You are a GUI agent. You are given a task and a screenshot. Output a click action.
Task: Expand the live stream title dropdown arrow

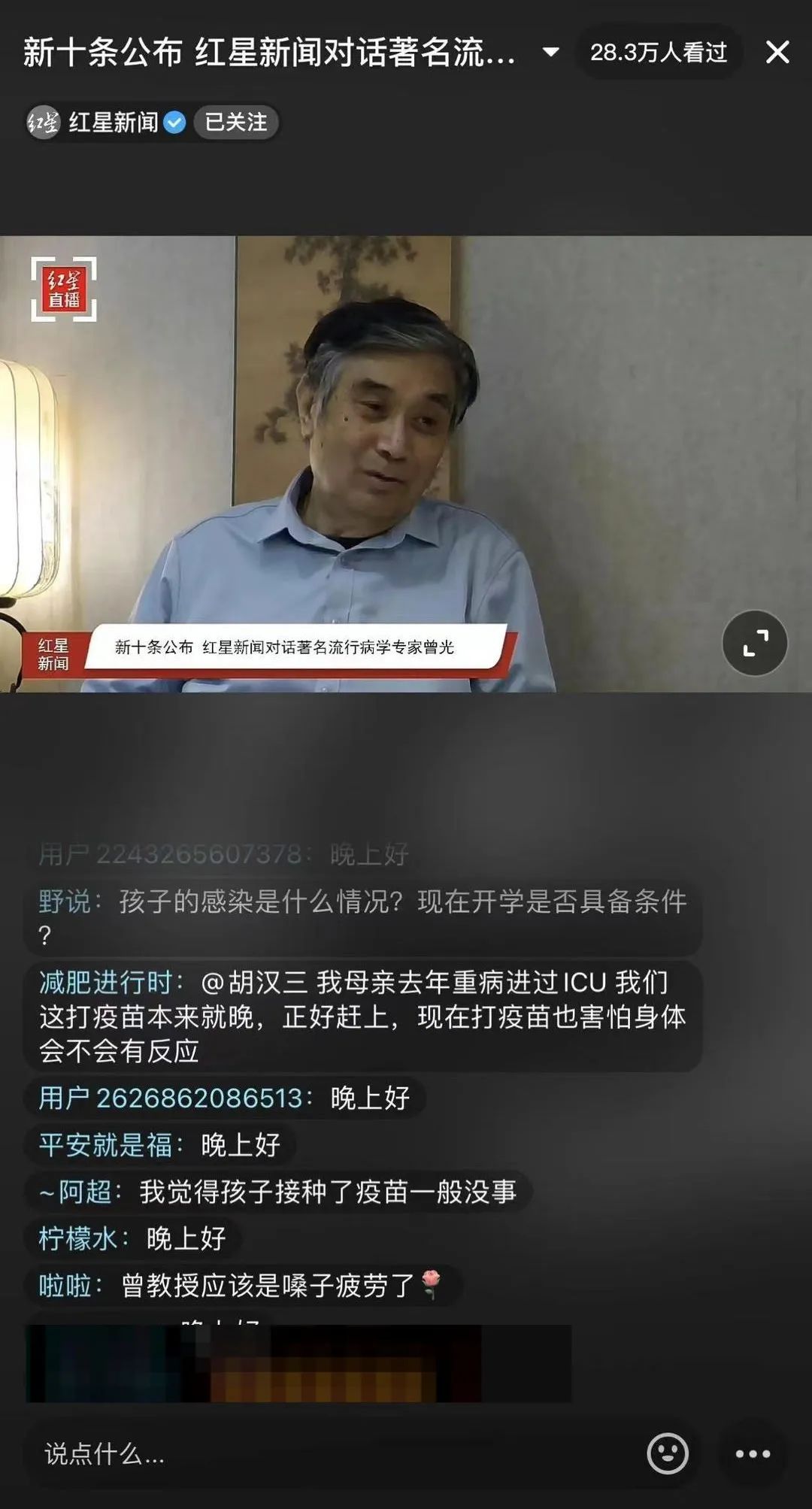click(x=551, y=53)
